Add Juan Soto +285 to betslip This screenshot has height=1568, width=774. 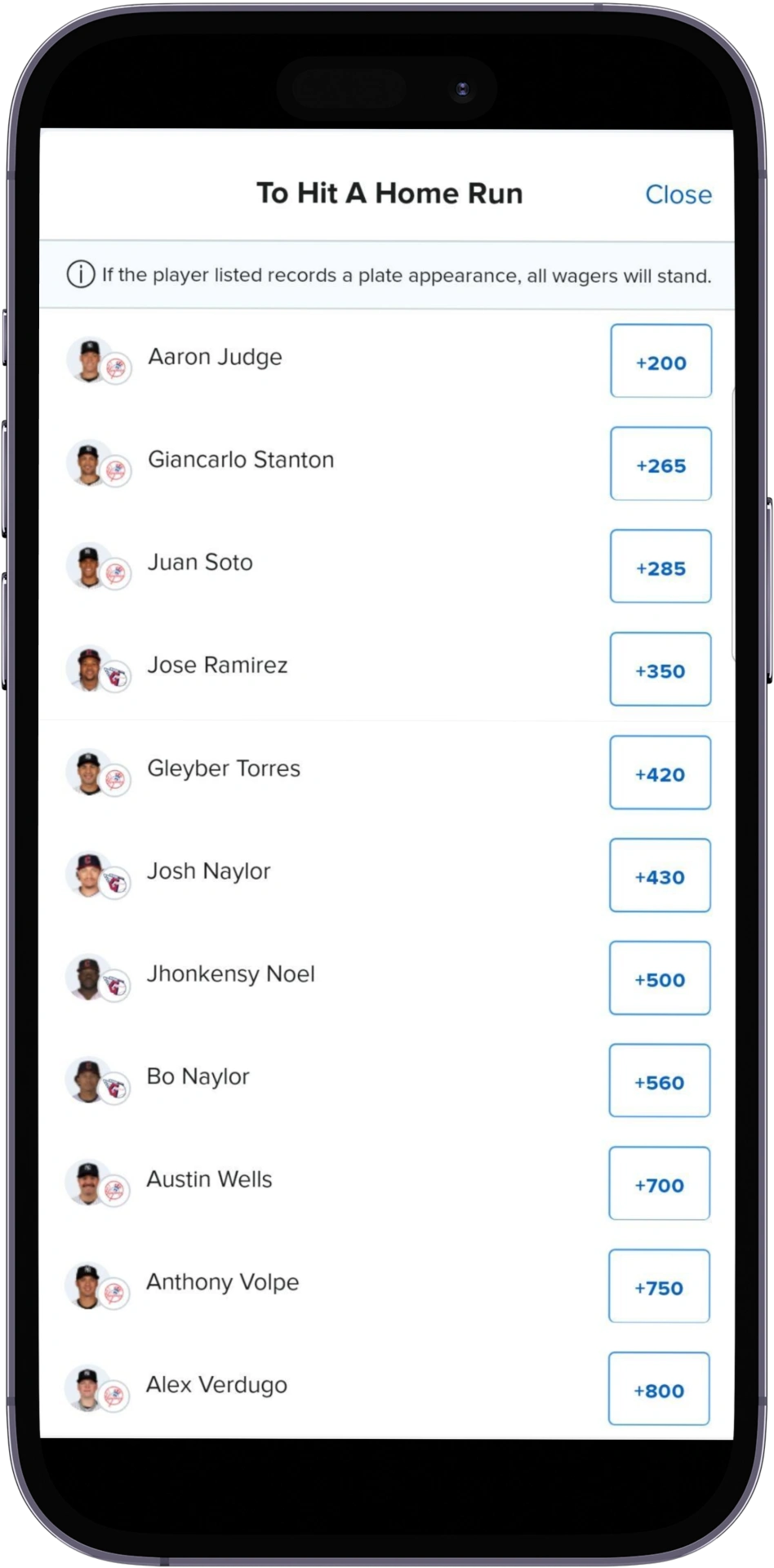point(661,567)
